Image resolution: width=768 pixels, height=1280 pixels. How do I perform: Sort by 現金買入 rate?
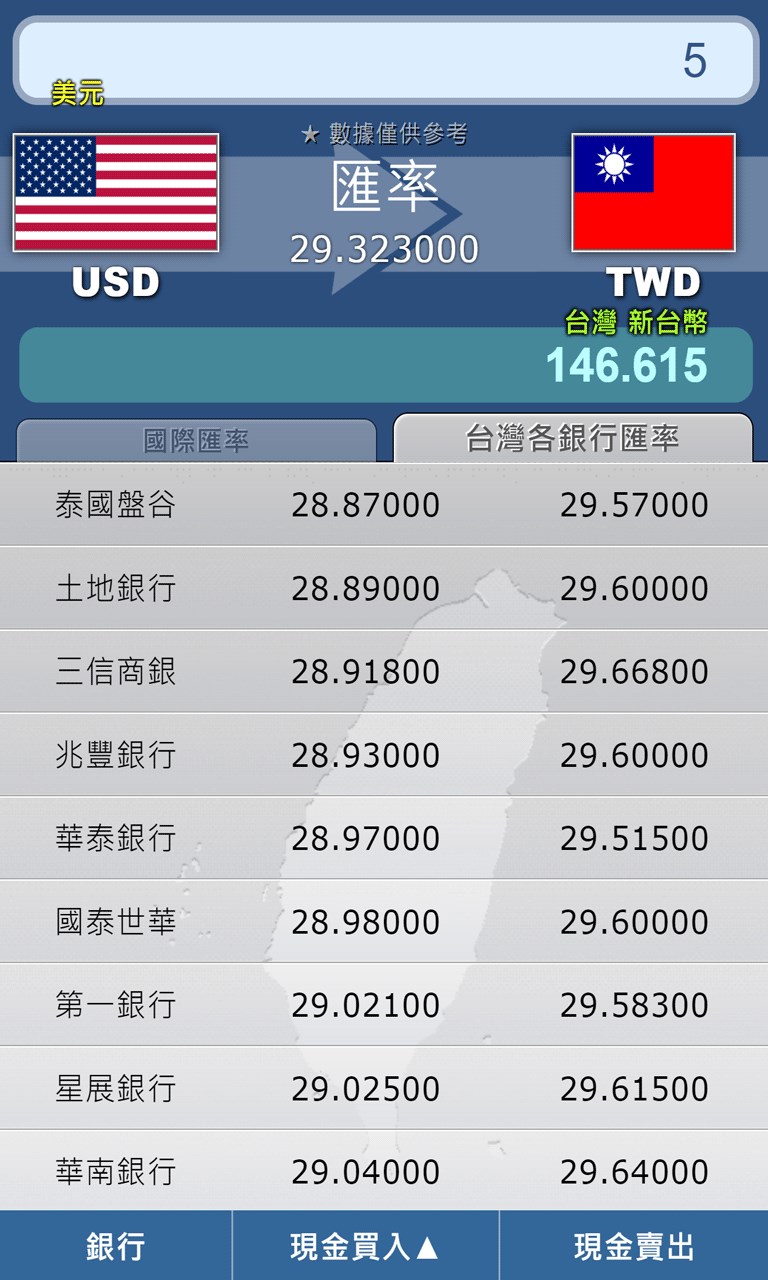pyautogui.click(x=365, y=1246)
